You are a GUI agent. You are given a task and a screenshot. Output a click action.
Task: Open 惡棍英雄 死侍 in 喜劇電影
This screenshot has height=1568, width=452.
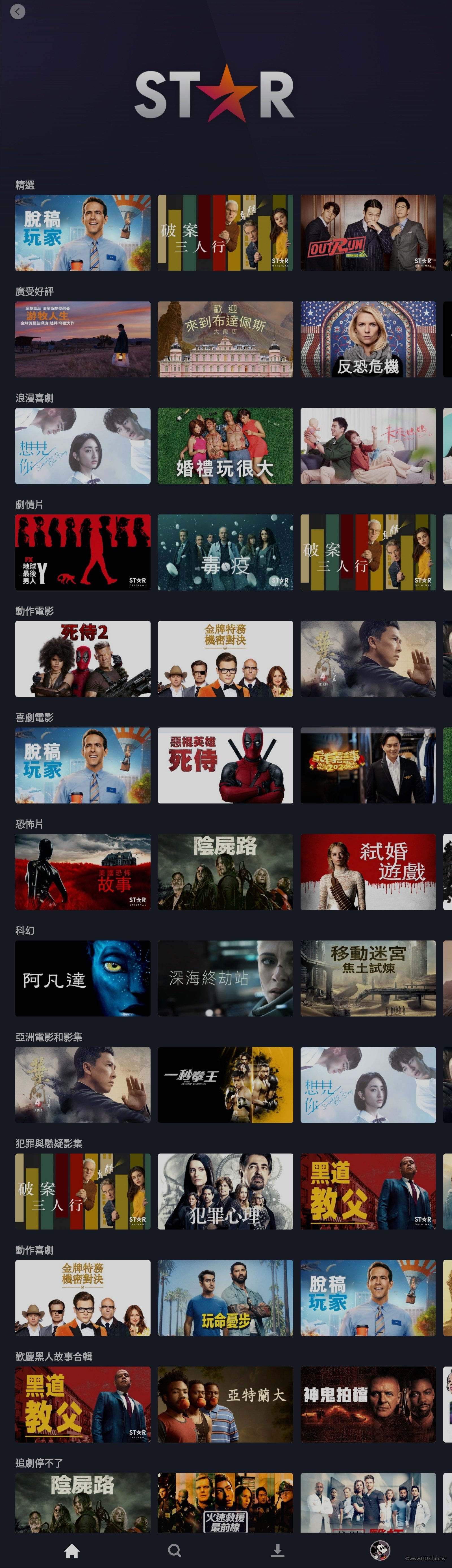[225, 765]
